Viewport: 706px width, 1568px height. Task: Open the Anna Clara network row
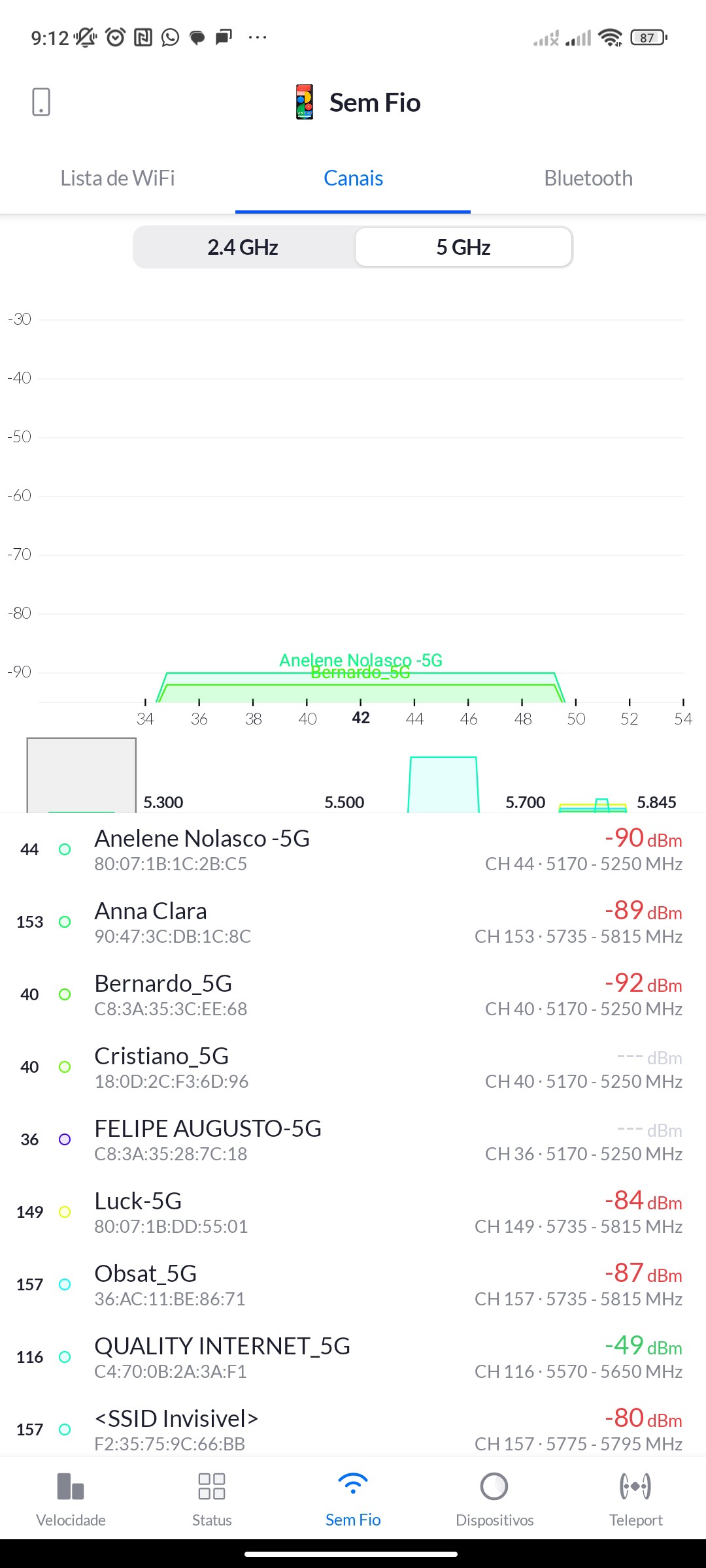pyautogui.click(x=353, y=922)
